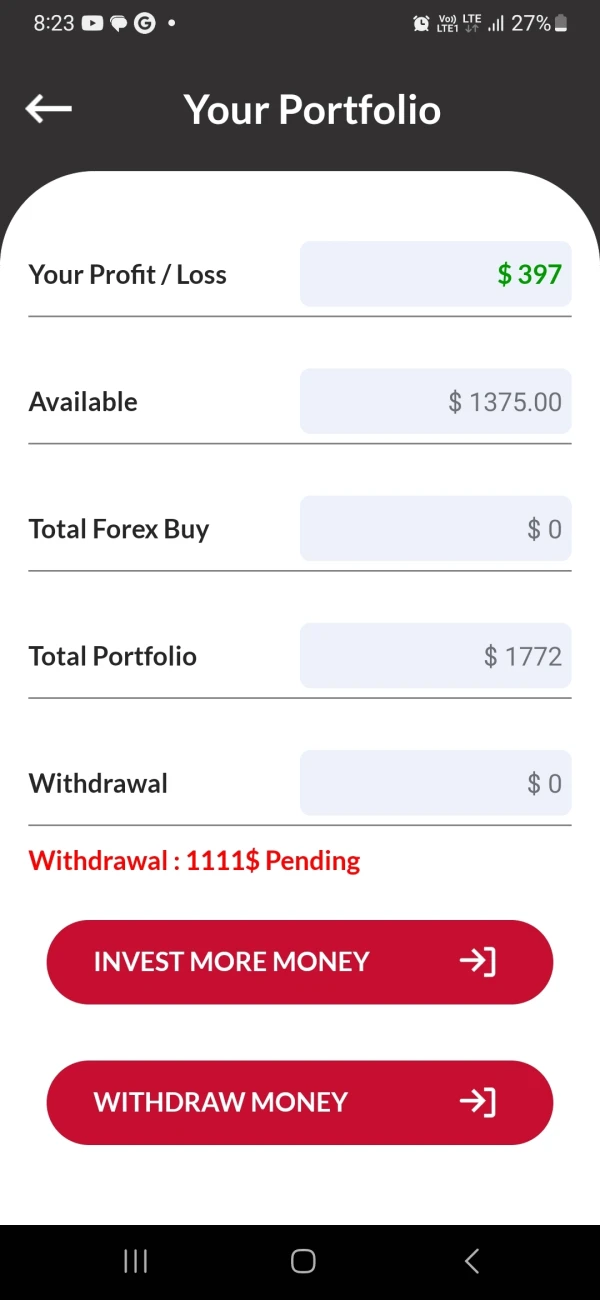Go back using the top arrow
Viewport: 600px width, 1300px height.
pyautogui.click(x=48, y=109)
